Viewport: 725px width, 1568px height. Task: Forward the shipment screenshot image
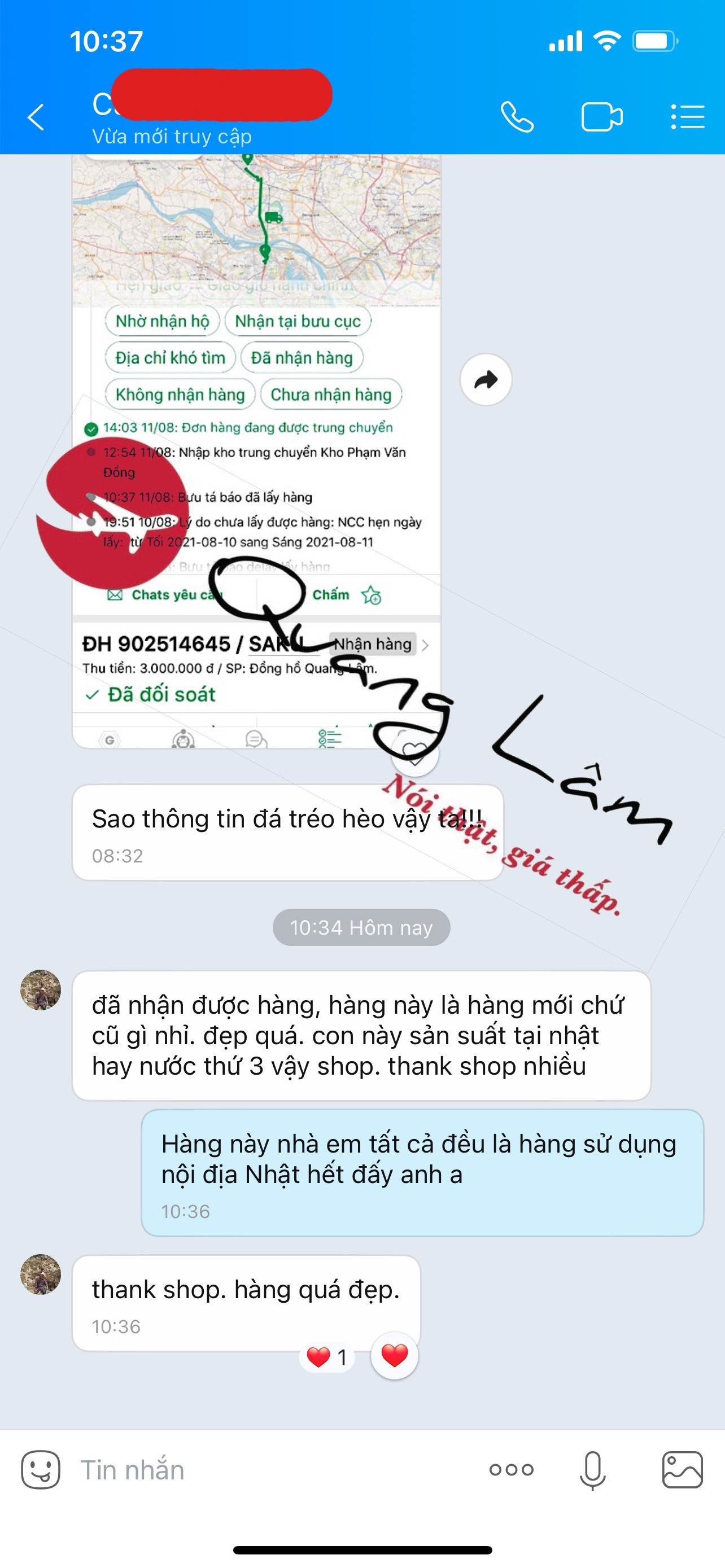click(x=486, y=380)
